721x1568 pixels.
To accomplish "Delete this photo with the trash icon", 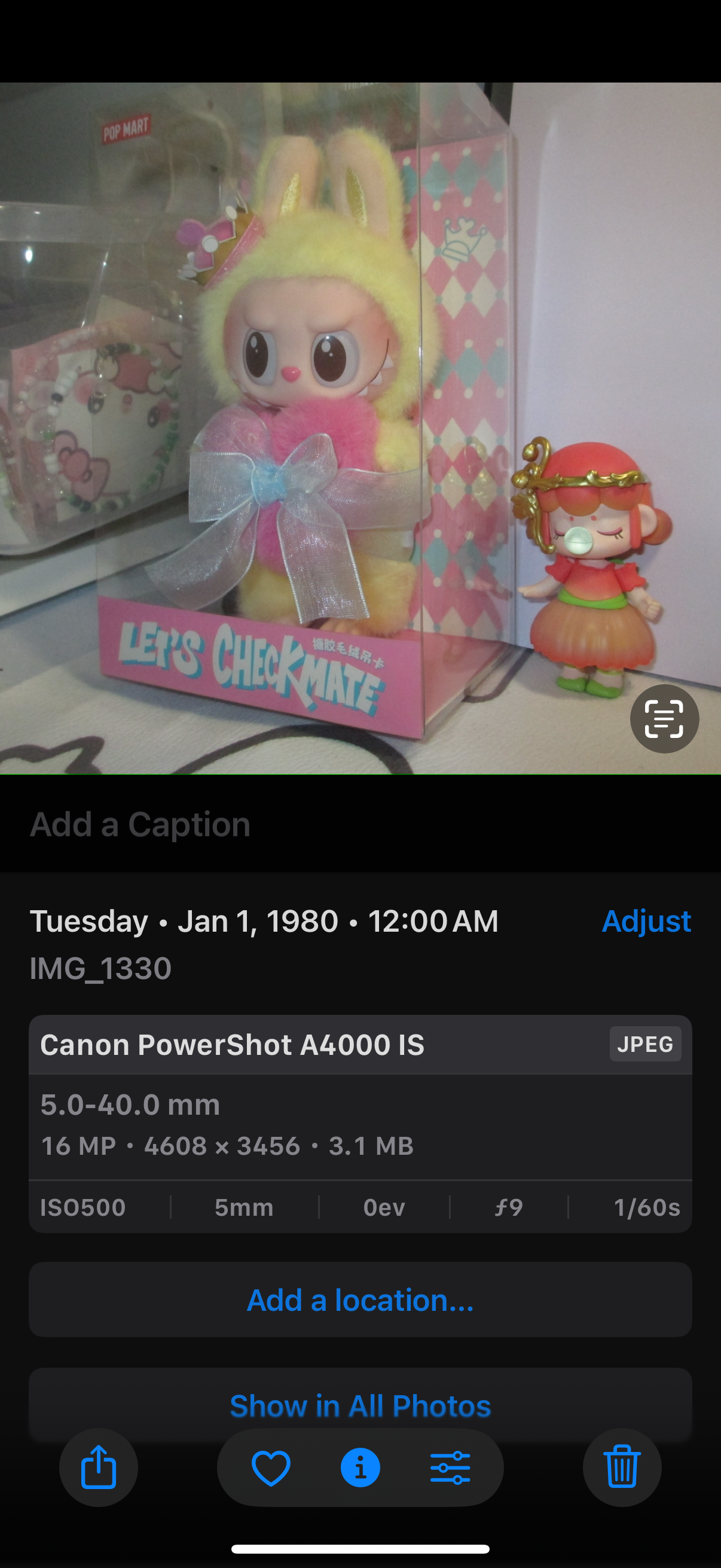I will click(621, 1467).
